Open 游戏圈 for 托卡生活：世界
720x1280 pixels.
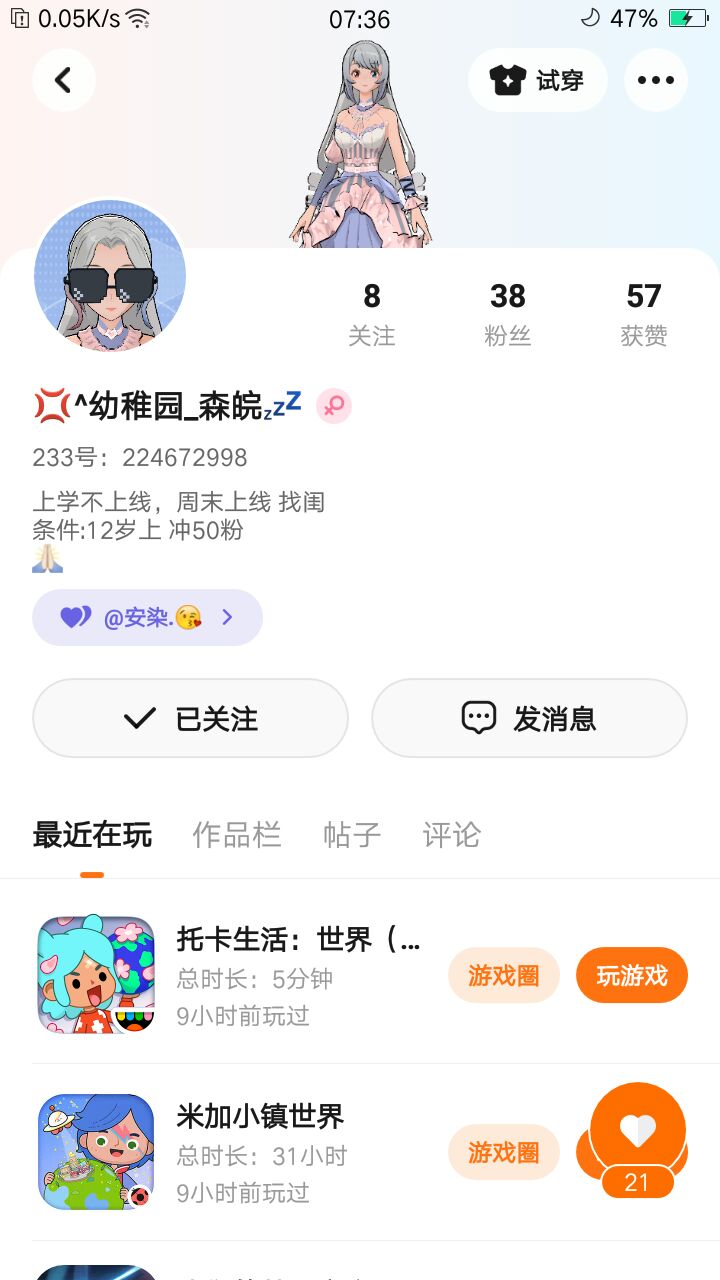coord(503,975)
